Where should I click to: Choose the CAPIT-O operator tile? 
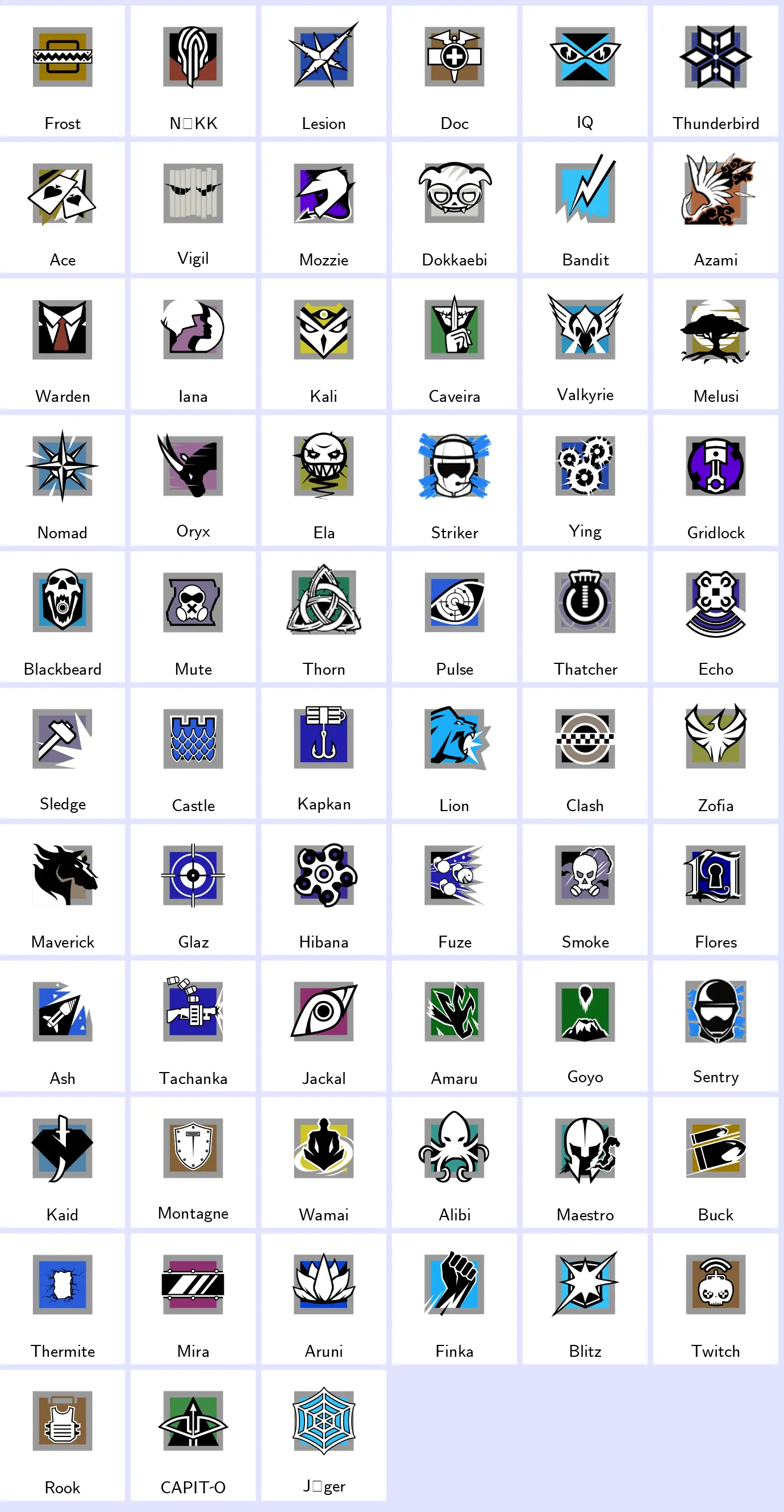(x=193, y=1435)
